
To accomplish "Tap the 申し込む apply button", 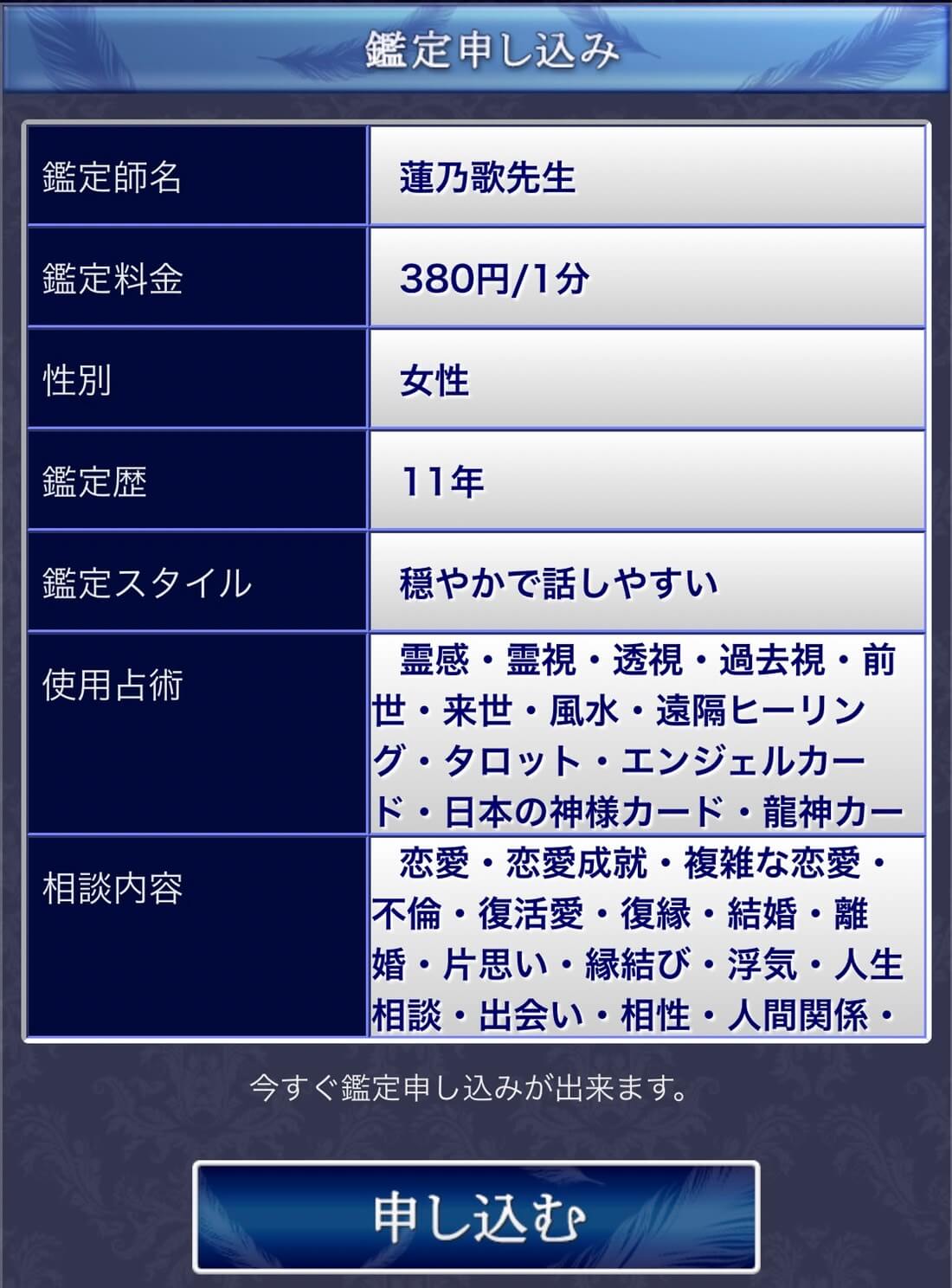I will pyautogui.click(x=476, y=1216).
